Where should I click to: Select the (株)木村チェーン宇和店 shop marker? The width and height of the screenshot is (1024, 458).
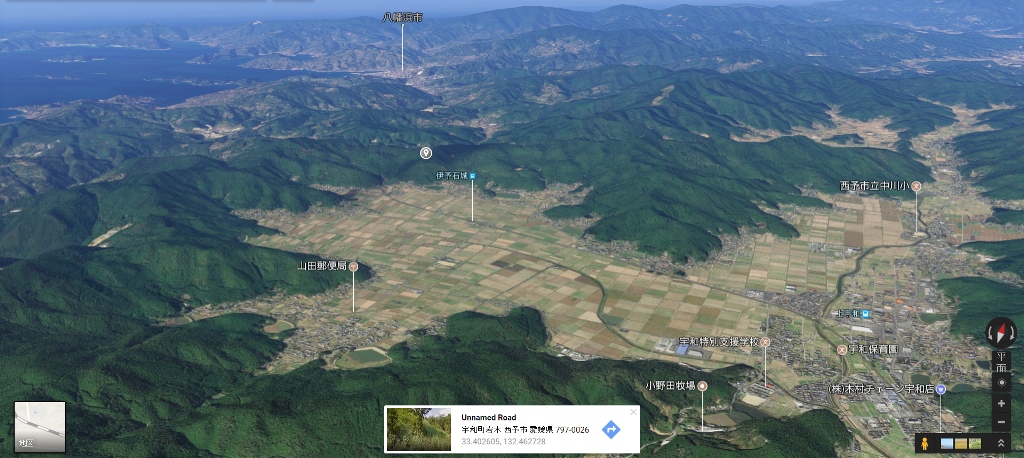(940, 388)
